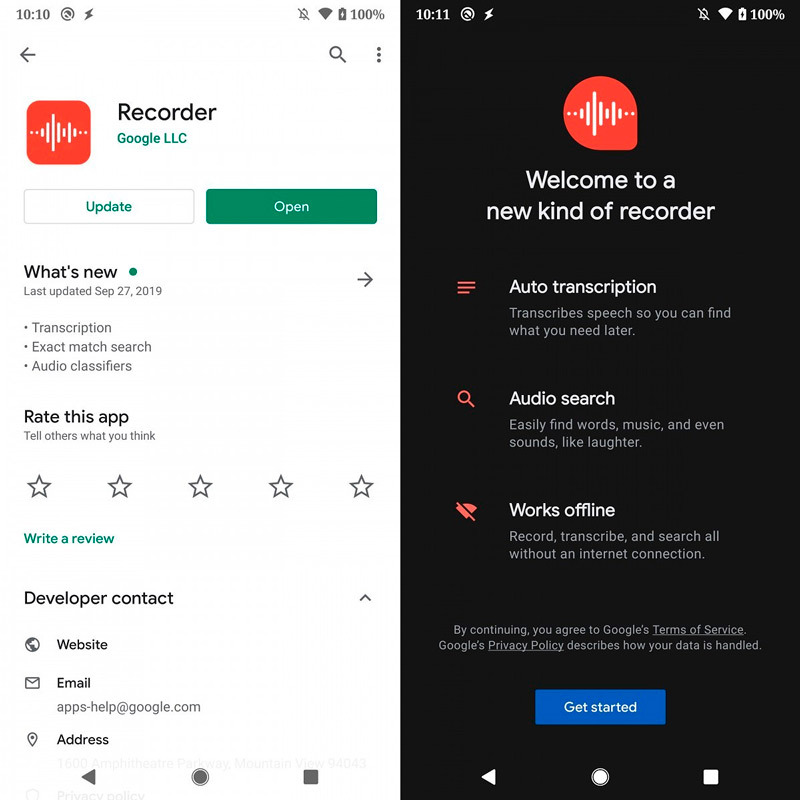Open the three-dot overflow menu
Screen dimensions: 800x800
coord(378,55)
